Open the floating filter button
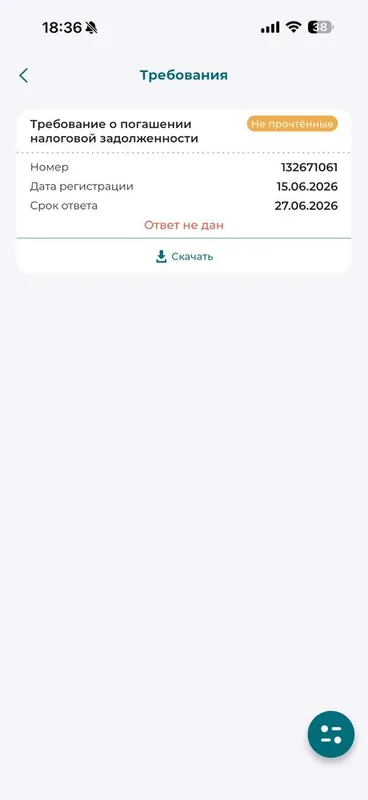The height and width of the screenshot is (800, 368). pyautogui.click(x=331, y=734)
